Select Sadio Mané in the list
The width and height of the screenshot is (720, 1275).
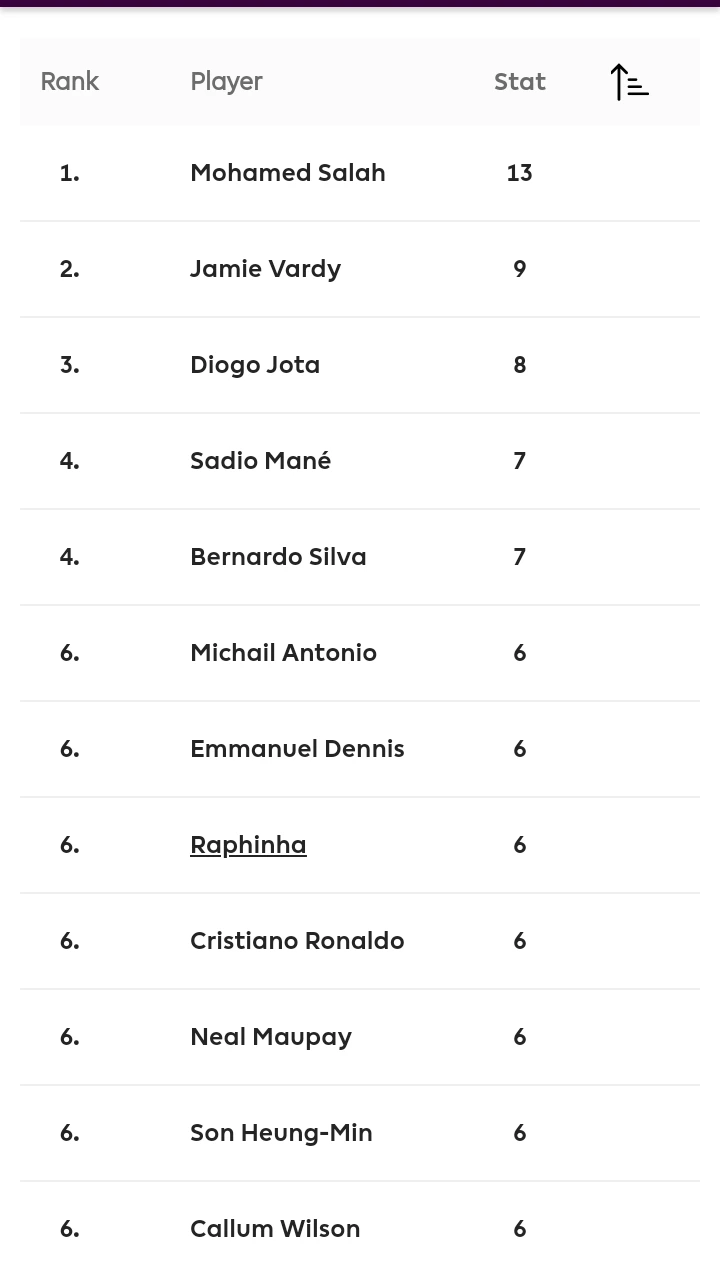point(260,461)
